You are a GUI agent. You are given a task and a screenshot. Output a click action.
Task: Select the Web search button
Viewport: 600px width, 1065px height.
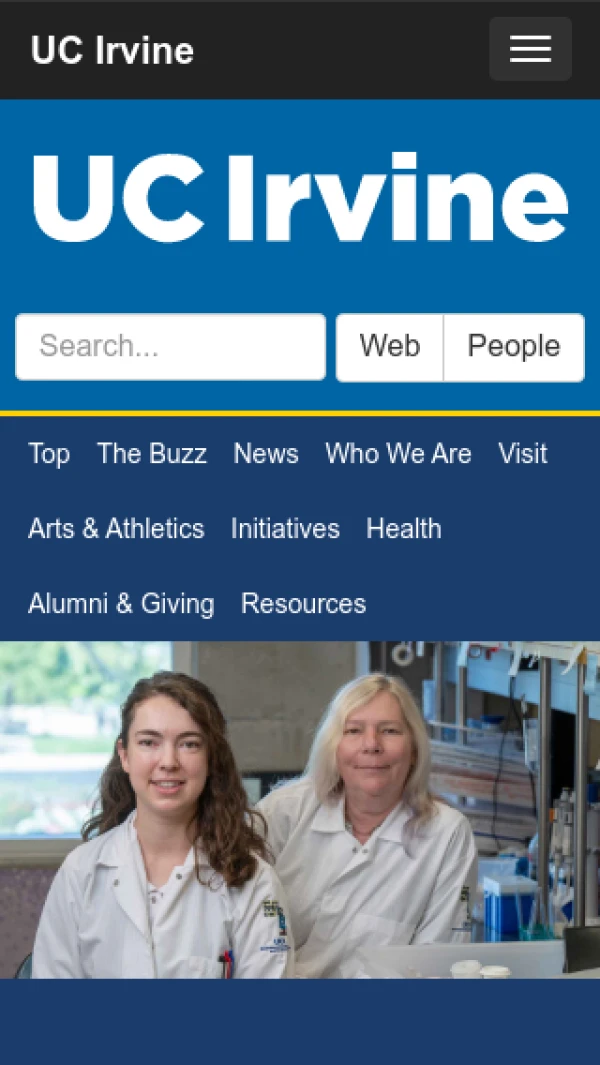(390, 347)
